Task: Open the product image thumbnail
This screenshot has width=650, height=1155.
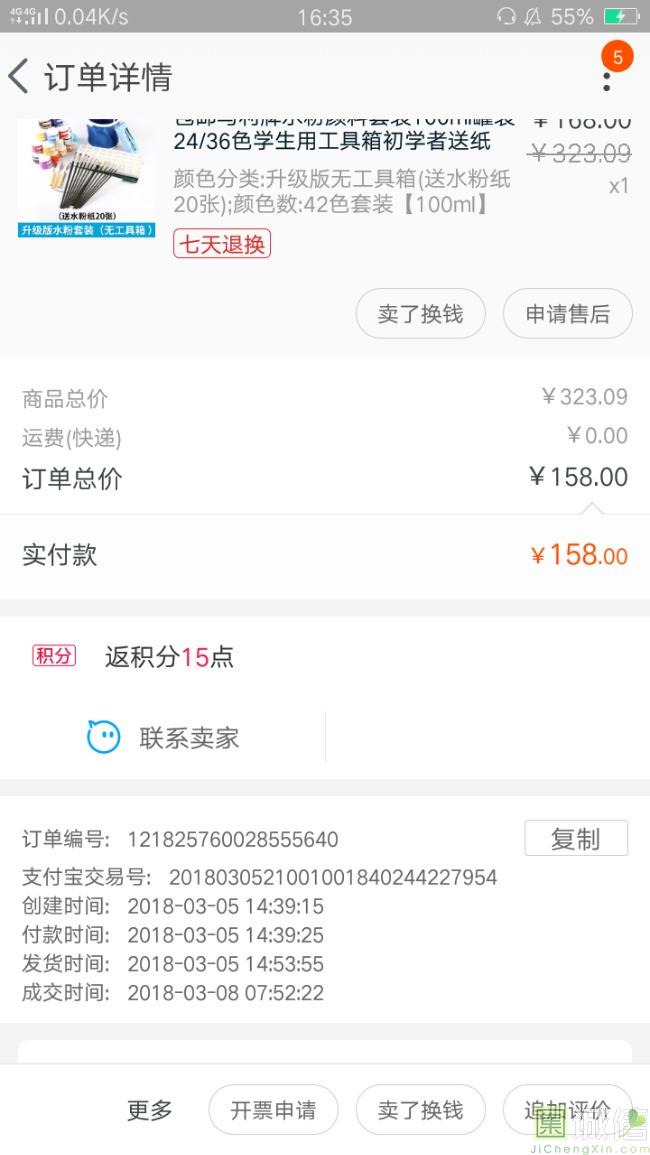Action: [87, 178]
